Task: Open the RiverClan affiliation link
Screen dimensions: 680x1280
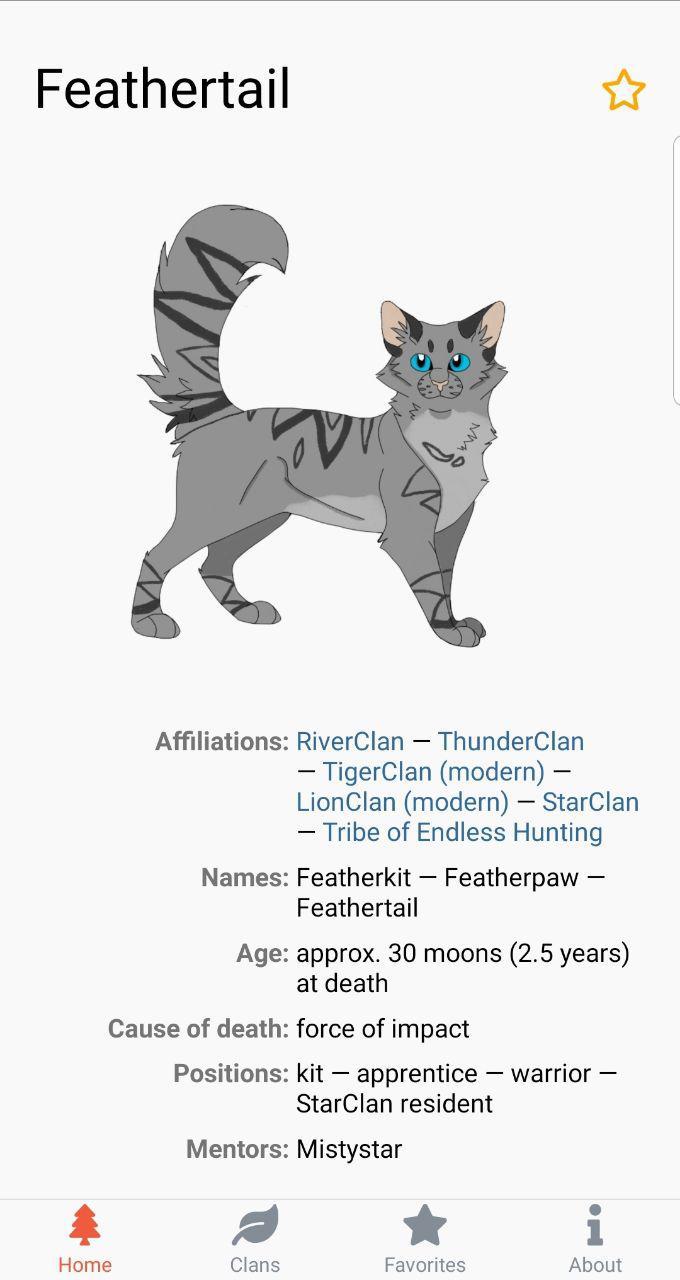Action: [350, 742]
